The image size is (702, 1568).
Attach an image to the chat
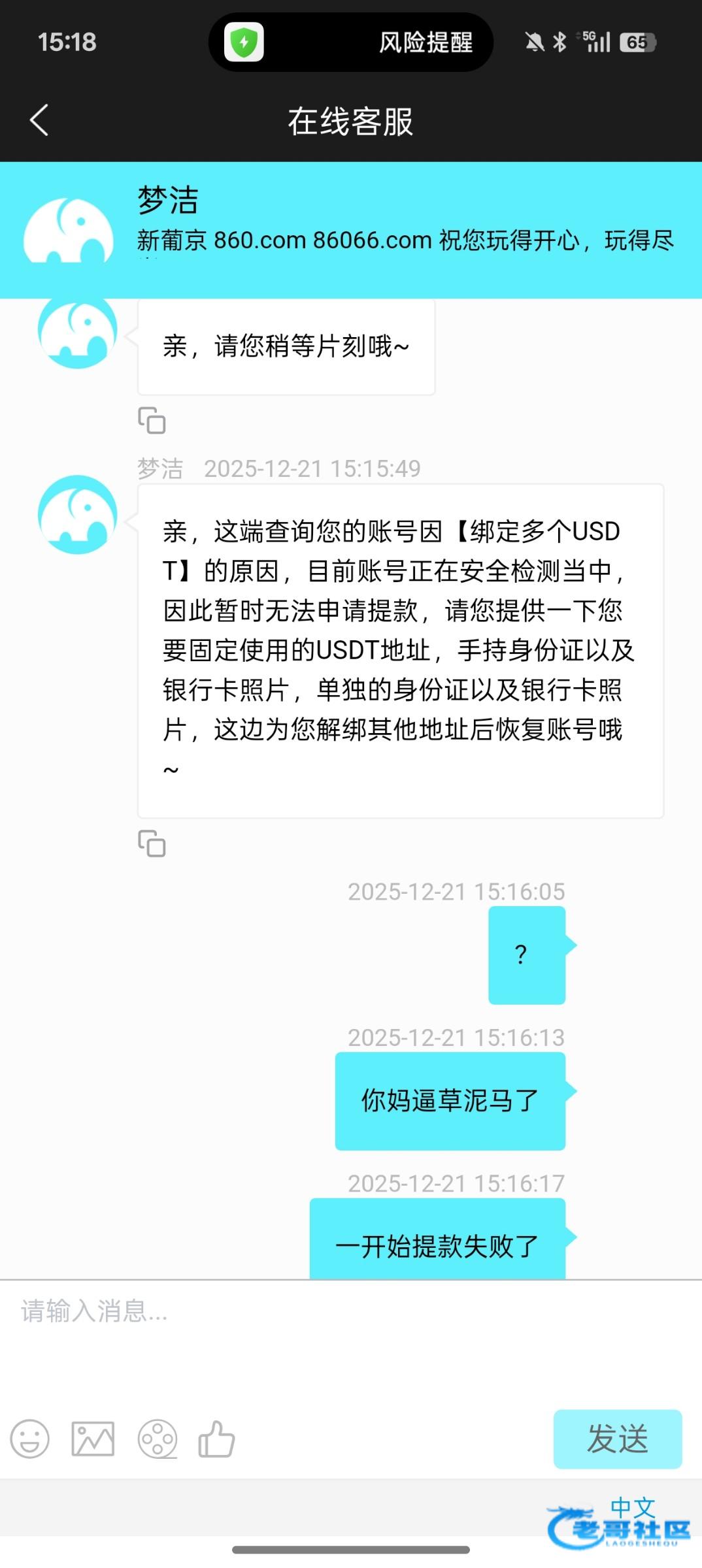[93, 1439]
